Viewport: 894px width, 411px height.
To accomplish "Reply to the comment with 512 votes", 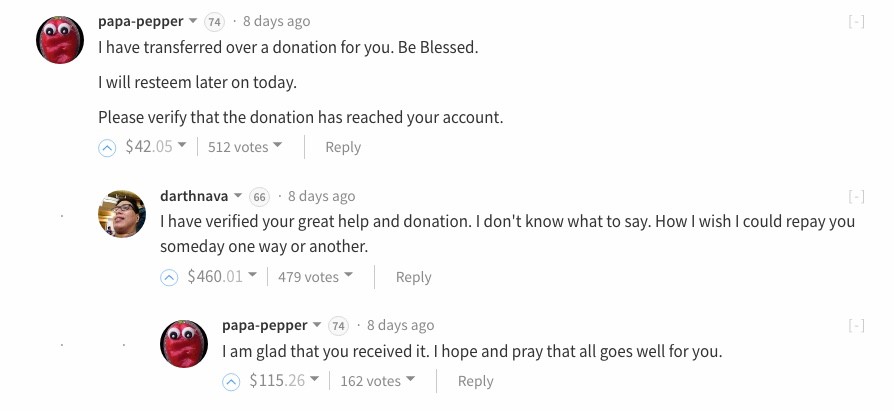I will 342,147.
